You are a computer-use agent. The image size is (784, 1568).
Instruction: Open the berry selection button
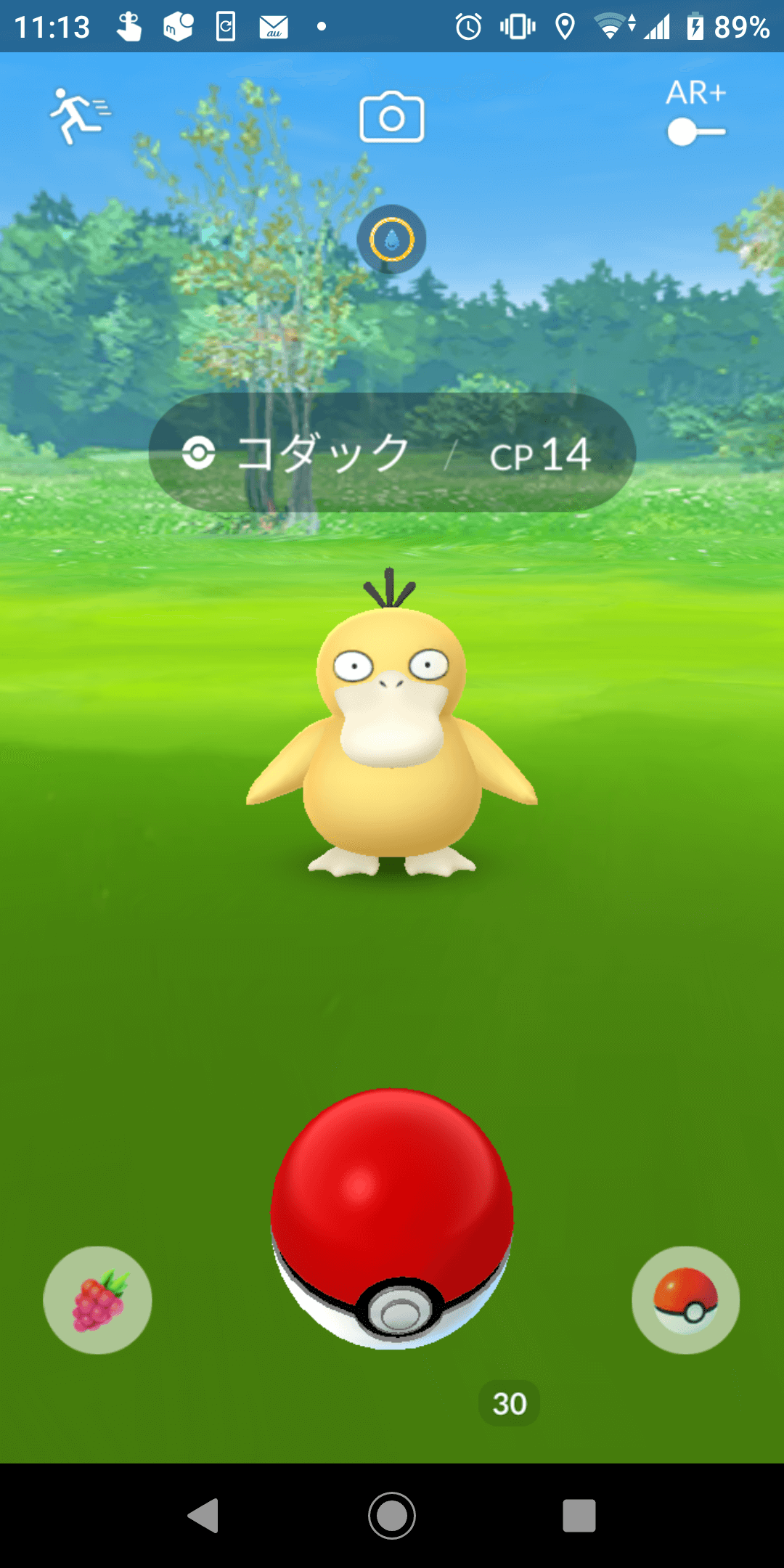pos(98,1300)
